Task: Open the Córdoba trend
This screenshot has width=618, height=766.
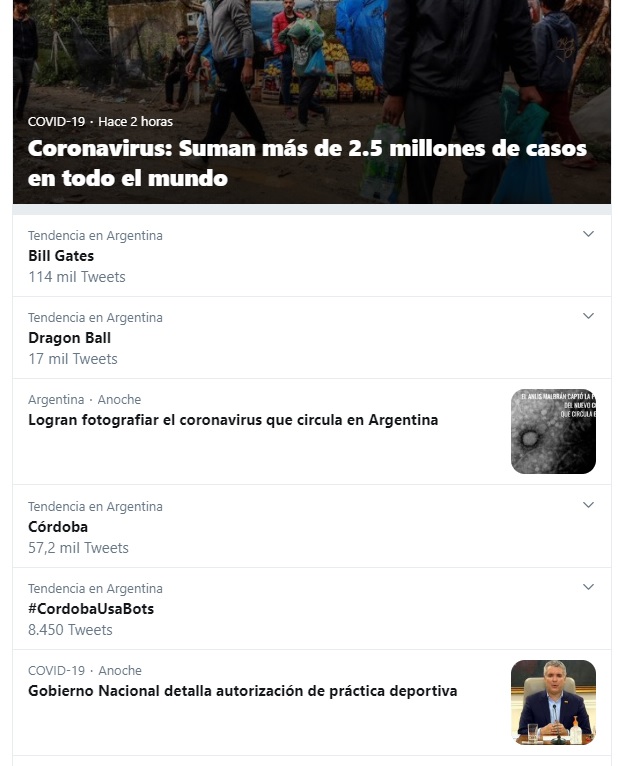Action: click(58, 527)
